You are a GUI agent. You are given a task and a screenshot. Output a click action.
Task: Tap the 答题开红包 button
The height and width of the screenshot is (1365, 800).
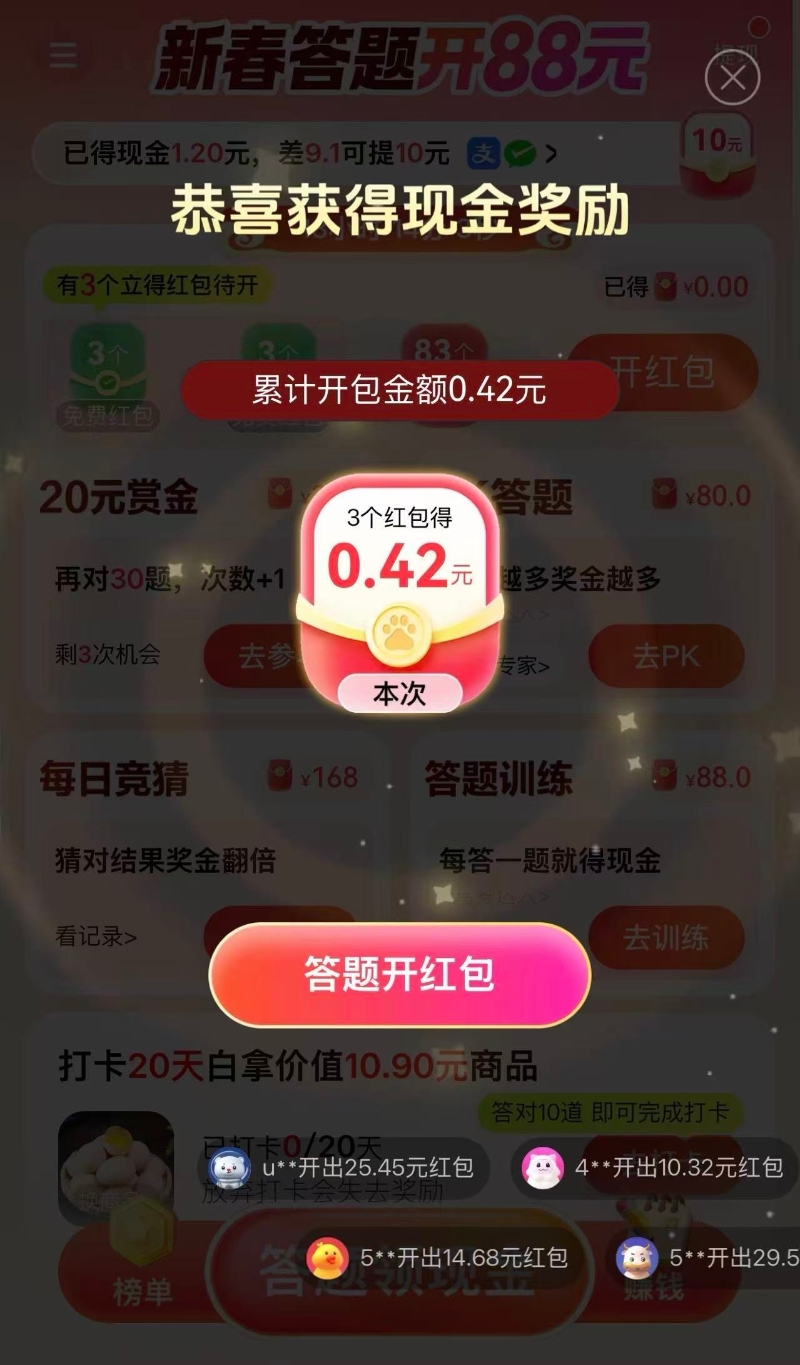tap(400, 974)
